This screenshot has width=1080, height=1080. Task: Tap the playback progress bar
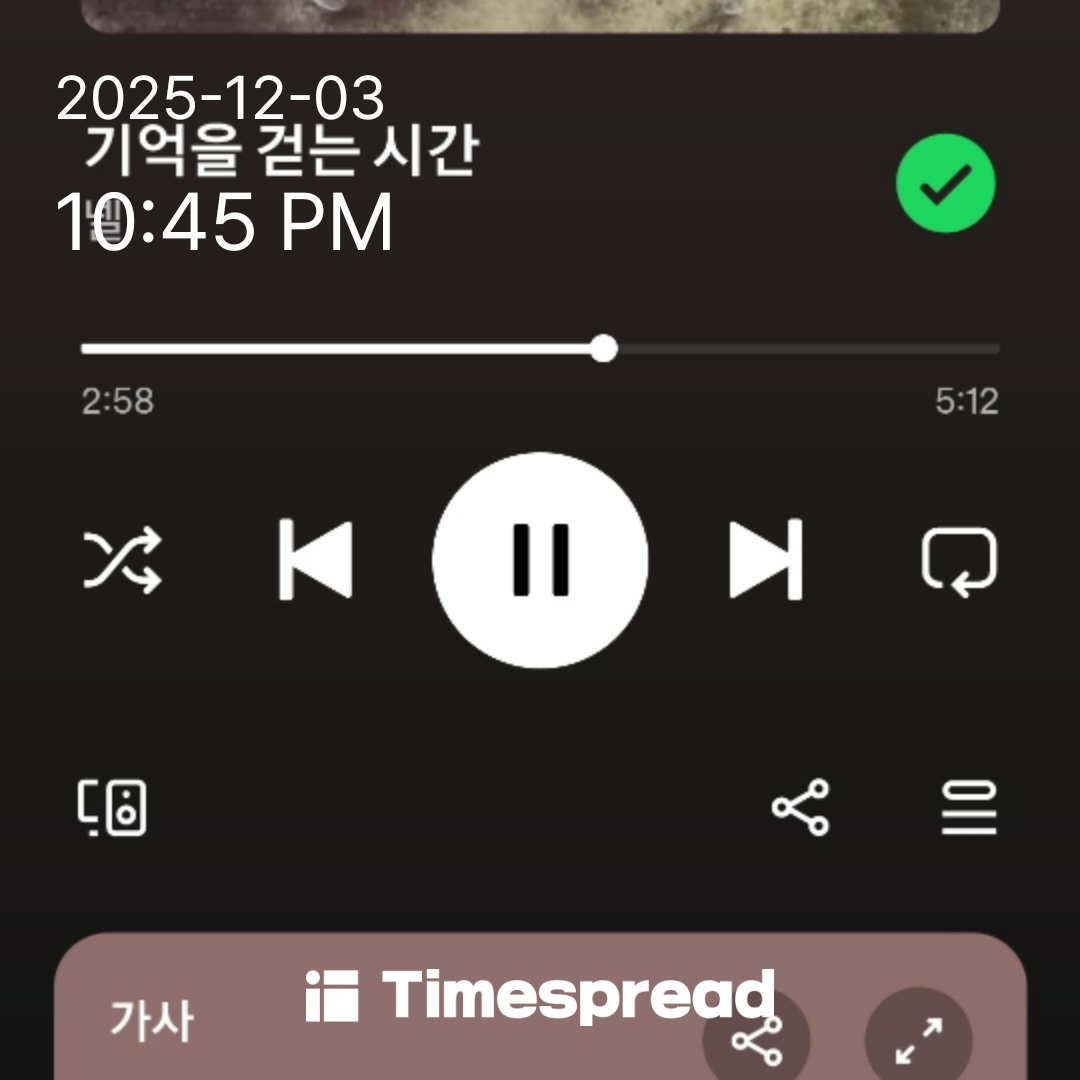(540, 349)
